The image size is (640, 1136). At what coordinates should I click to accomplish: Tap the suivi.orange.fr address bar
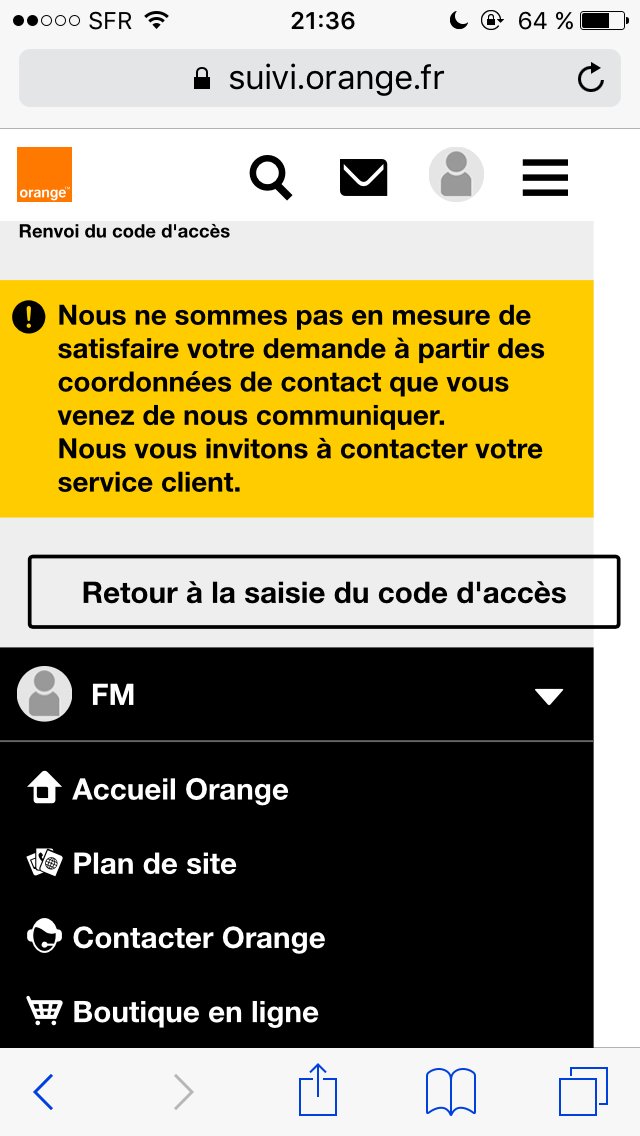(320, 78)
